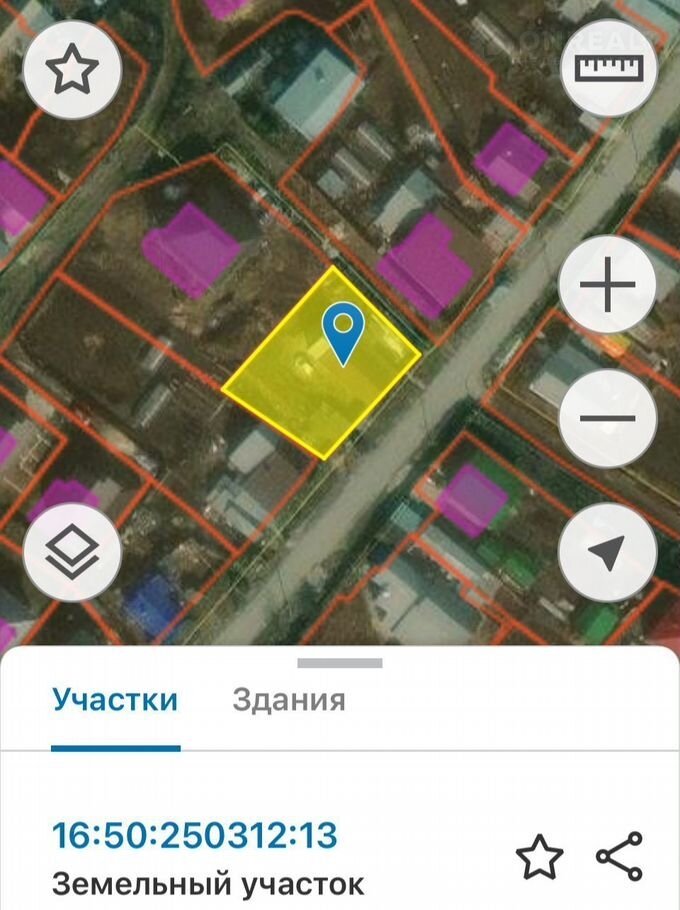The image size is (680, 910).
Task: Open the map layers selector
Action: pos(72,551)
